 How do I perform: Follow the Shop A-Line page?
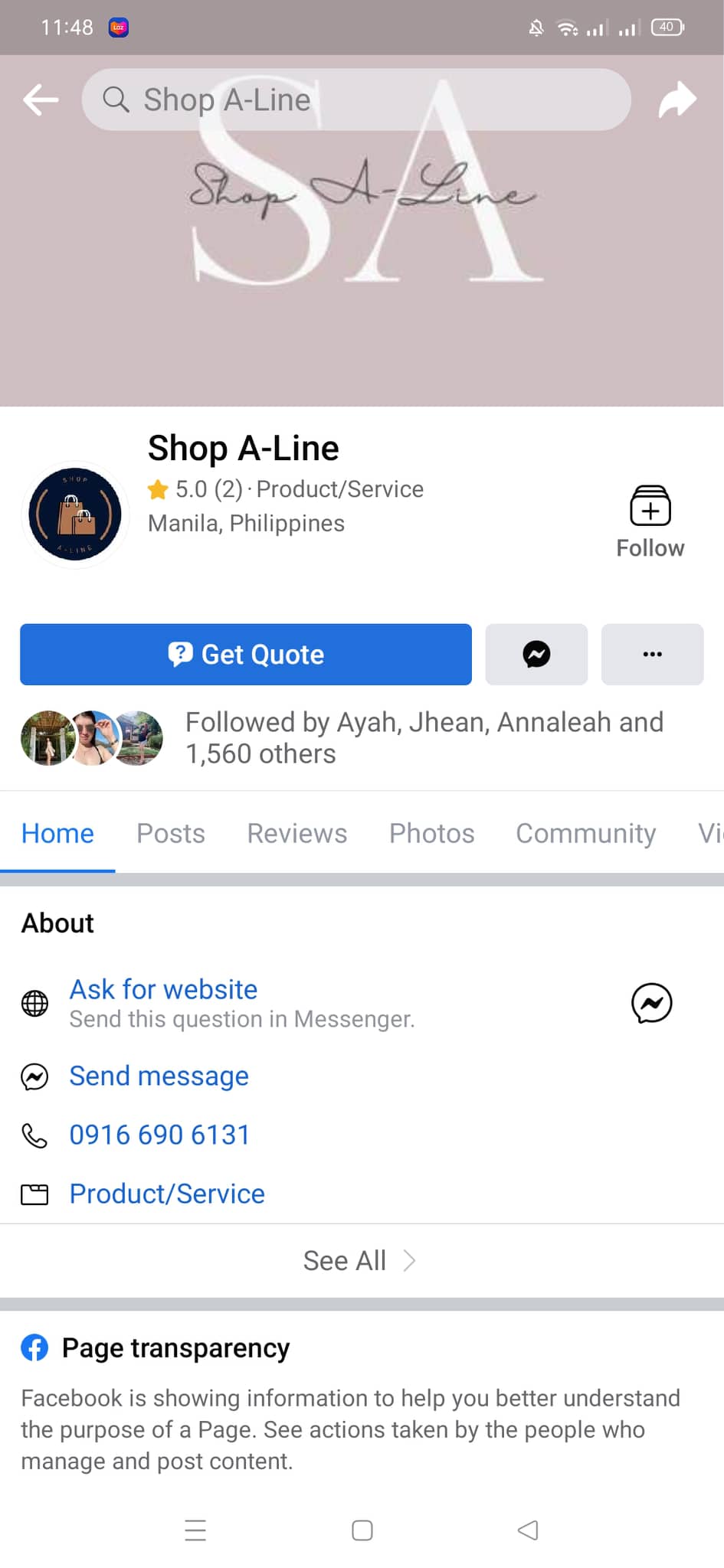click(x=650, y=521)
